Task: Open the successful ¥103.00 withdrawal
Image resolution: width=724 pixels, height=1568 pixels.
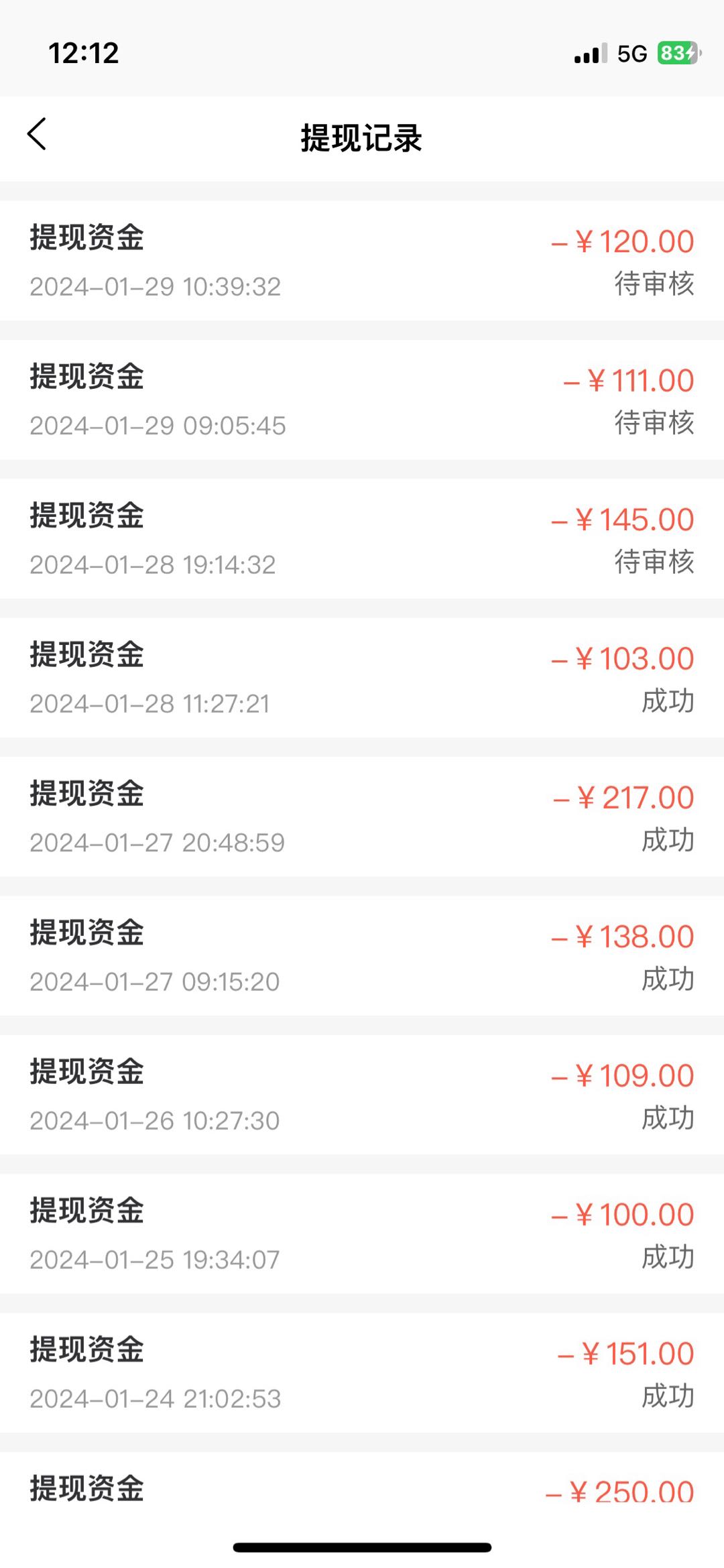Action: 362,678
